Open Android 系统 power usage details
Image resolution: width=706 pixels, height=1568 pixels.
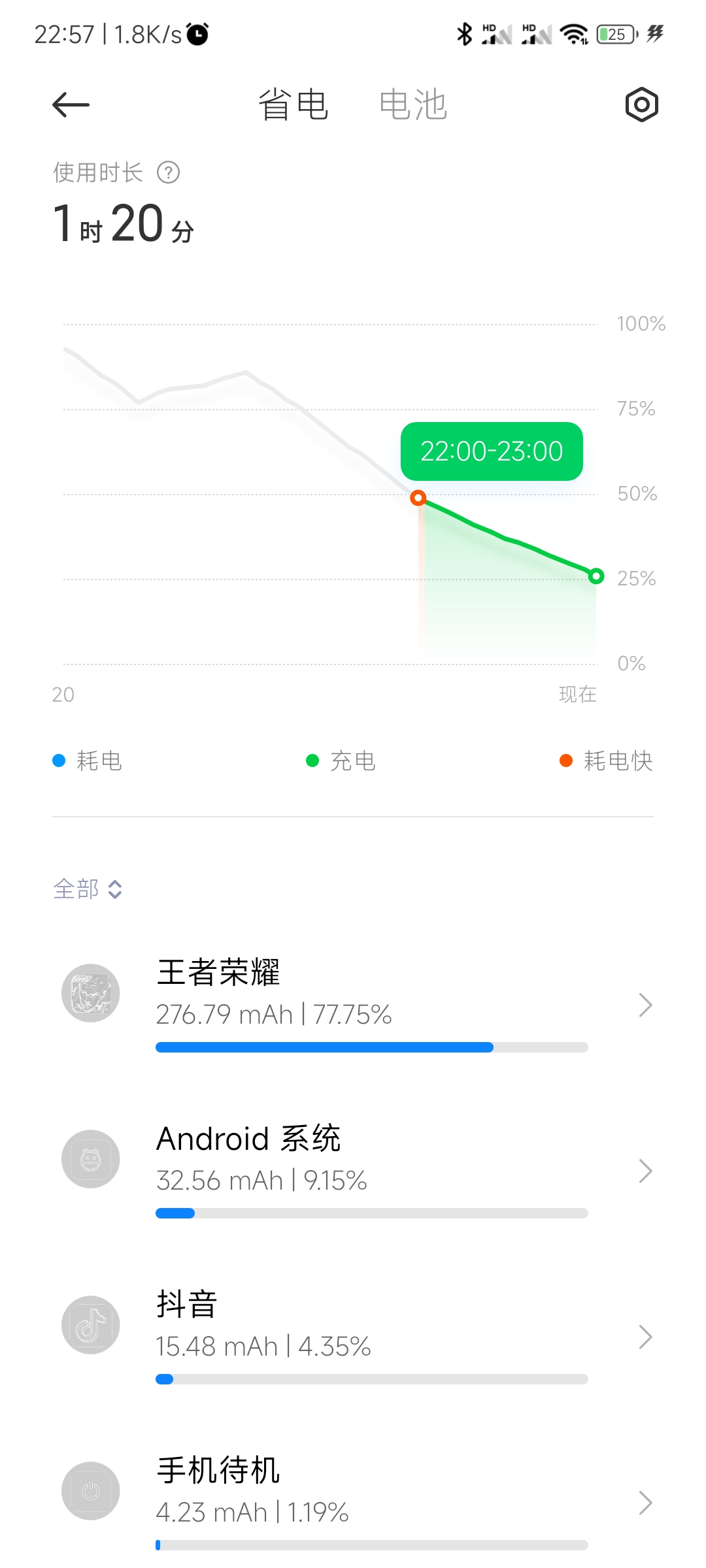pos(353,1171)
